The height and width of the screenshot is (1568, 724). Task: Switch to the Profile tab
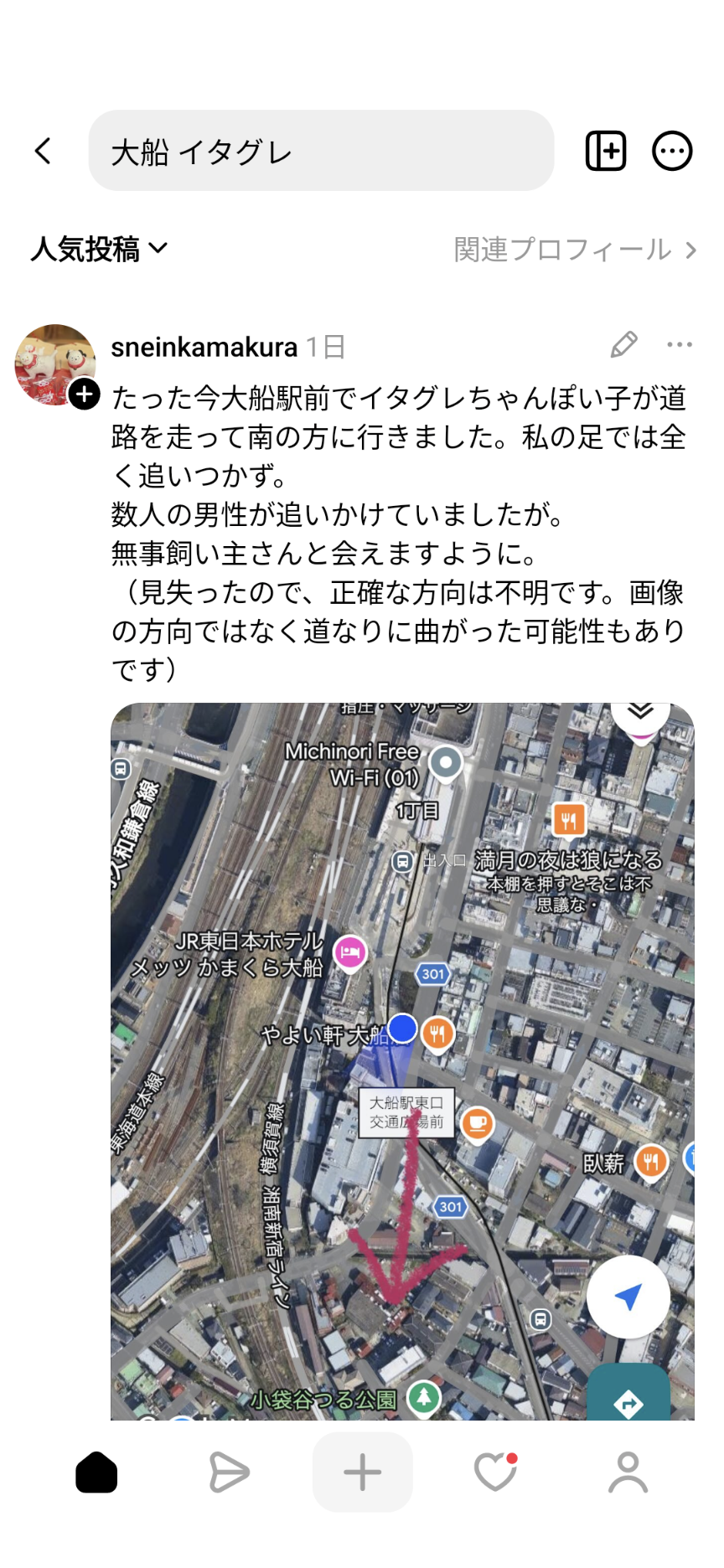click(628, 1473)
